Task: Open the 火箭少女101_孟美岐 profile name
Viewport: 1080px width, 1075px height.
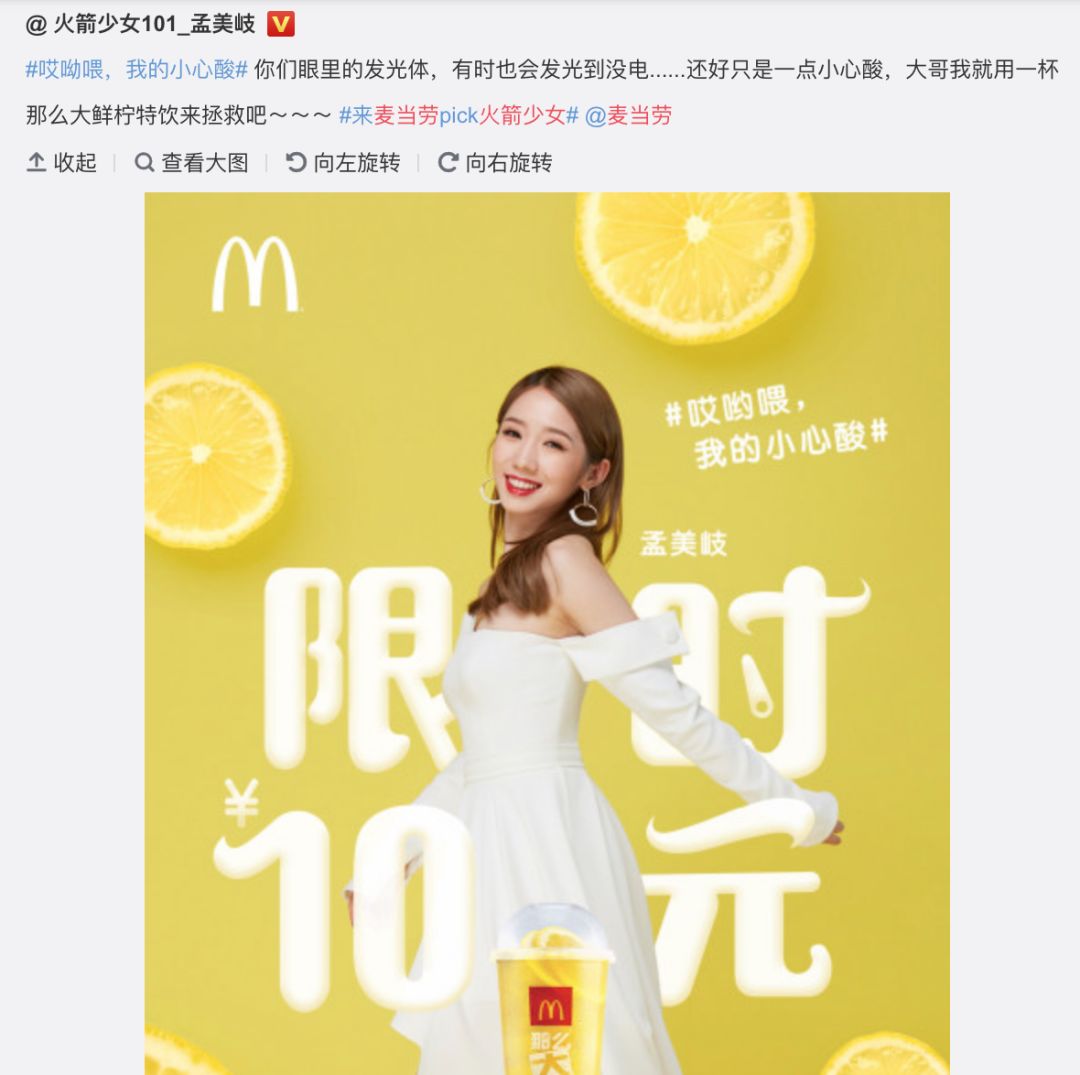Action: [155, 24]
